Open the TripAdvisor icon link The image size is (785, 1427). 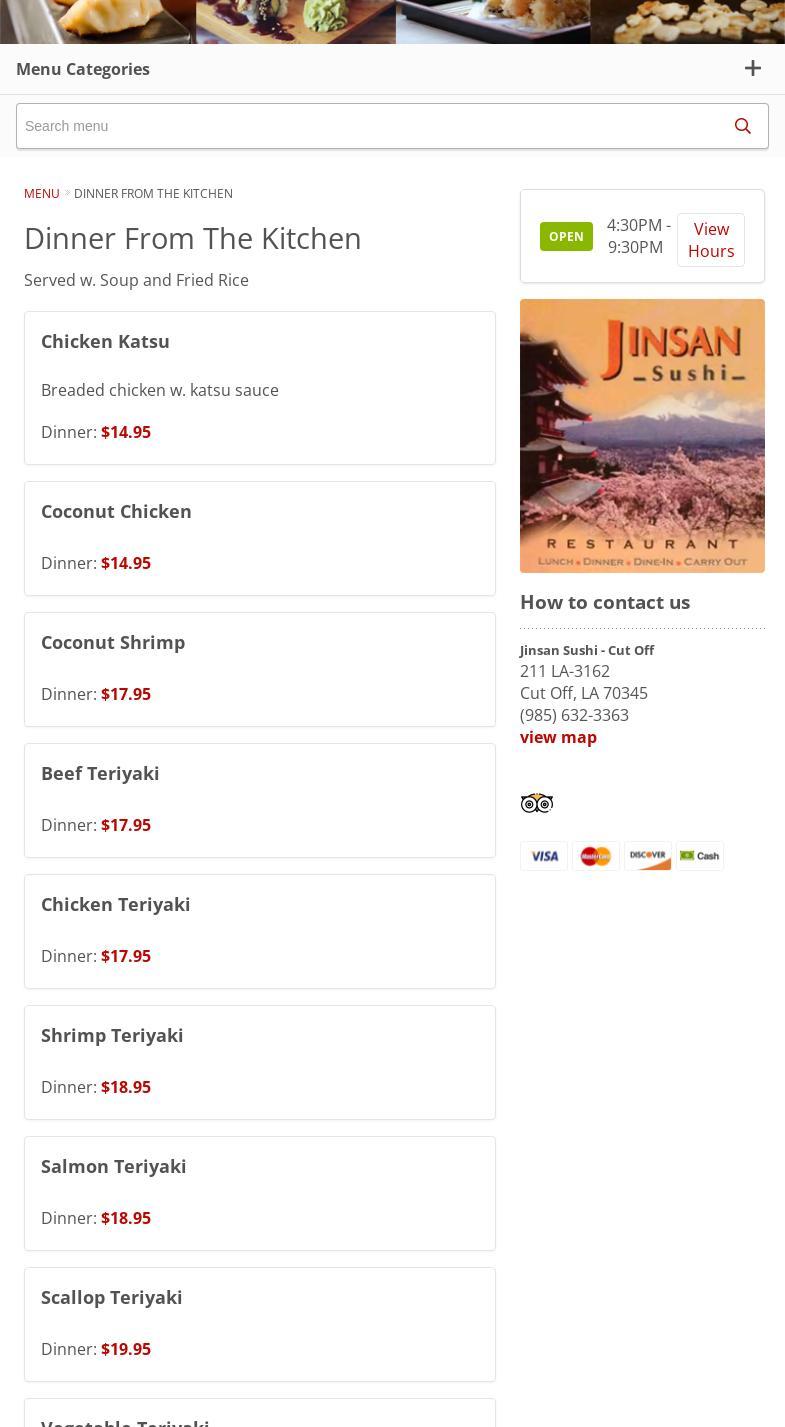(537, 803)
